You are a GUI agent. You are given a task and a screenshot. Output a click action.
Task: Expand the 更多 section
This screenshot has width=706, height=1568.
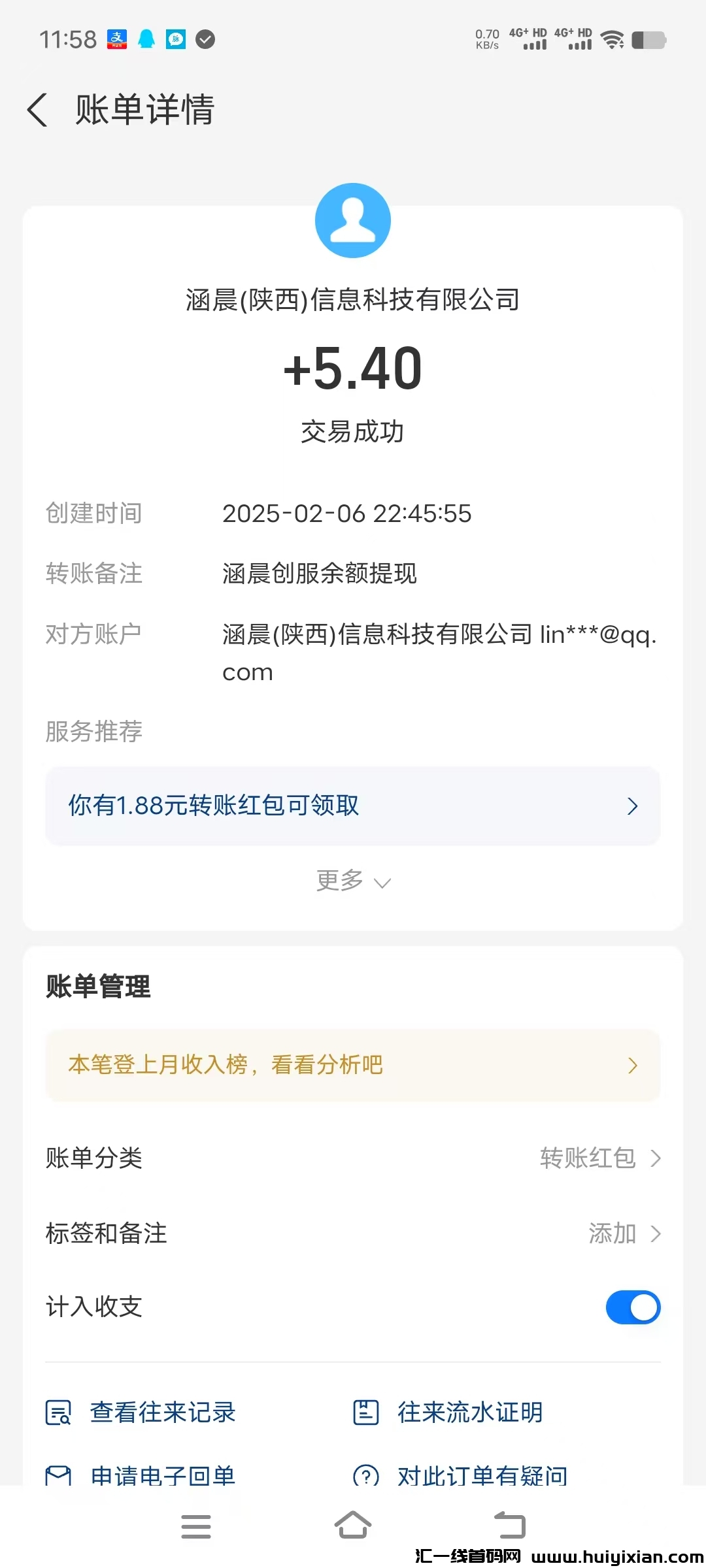(353, 881)
